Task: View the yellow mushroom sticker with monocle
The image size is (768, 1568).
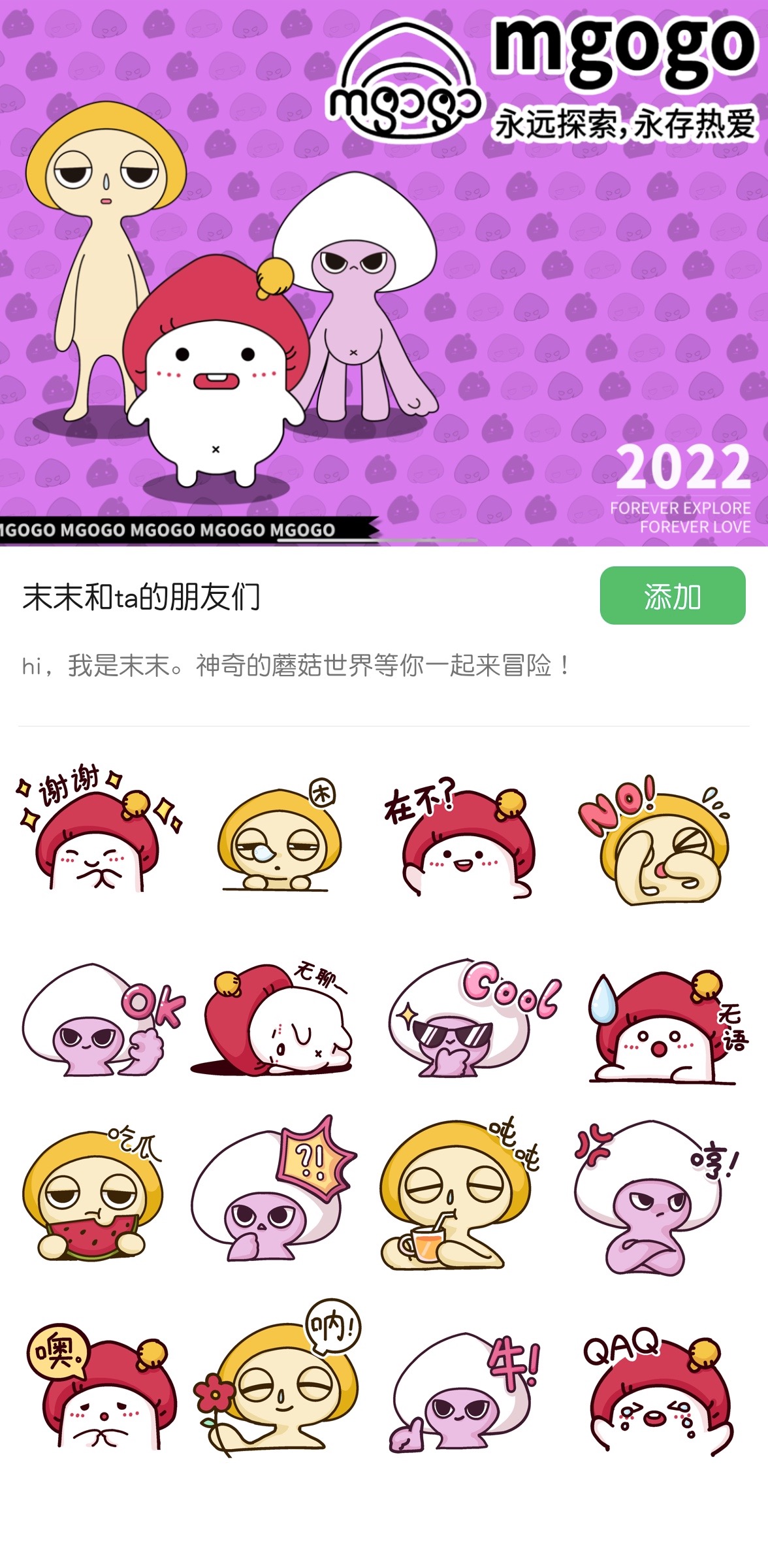Action: point(280,840)
